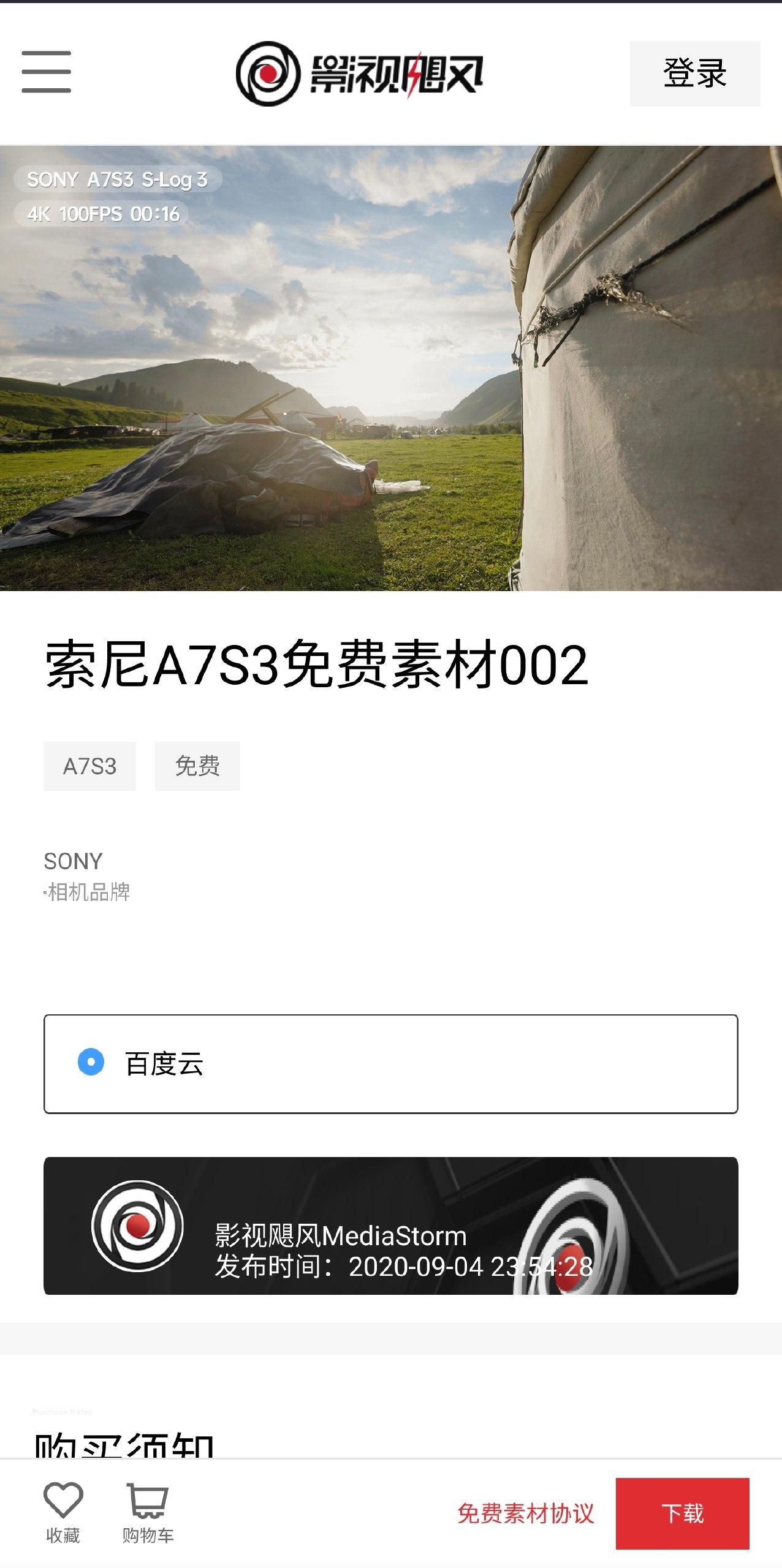Open the hamburger navigation menu
Image resolution: width=782 pixels, height=1568 pixels.
pos(47,72)
